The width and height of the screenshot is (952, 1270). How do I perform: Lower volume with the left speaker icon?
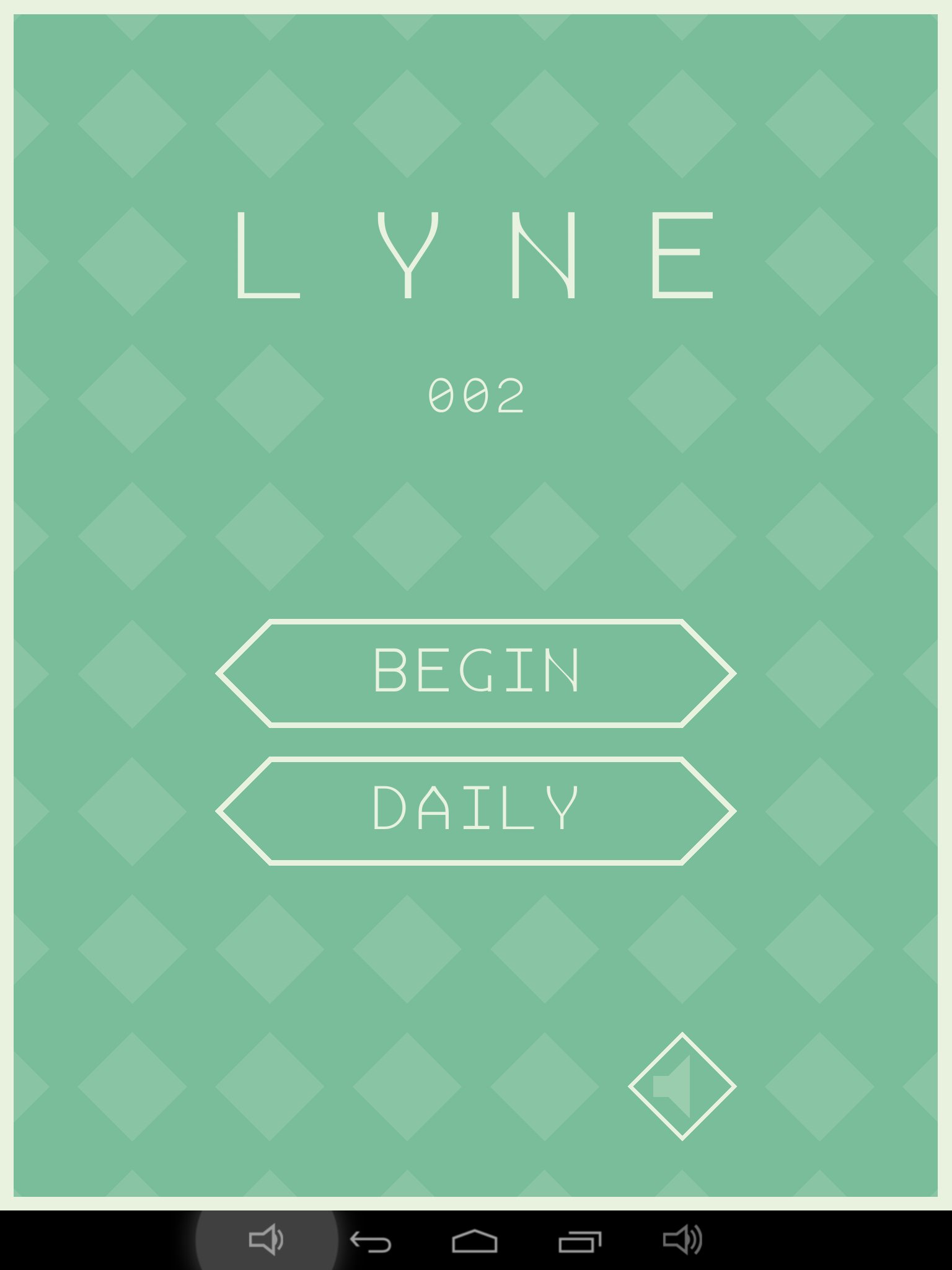(x=267, y=1240)
